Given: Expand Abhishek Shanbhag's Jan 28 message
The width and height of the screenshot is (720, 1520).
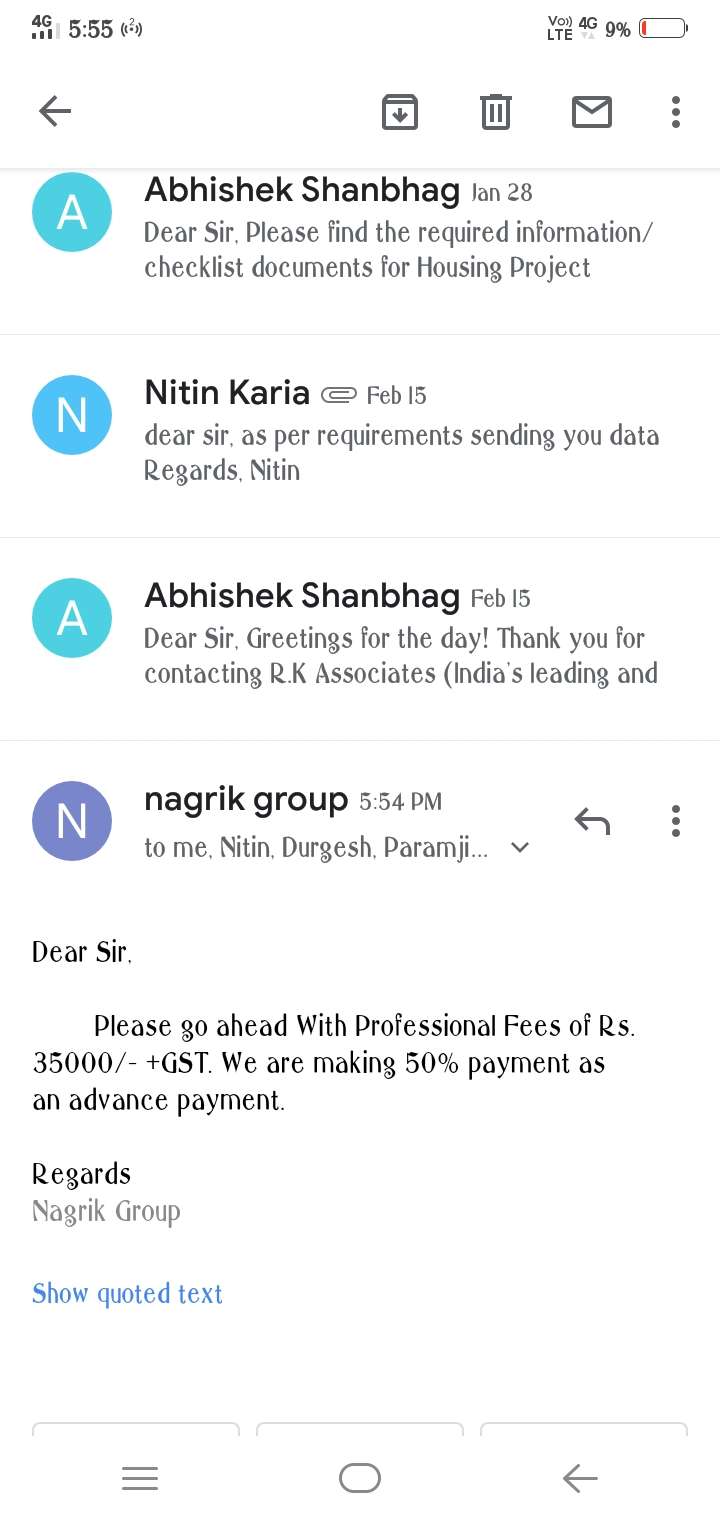Looking at the screenshot, I should 360,251.
